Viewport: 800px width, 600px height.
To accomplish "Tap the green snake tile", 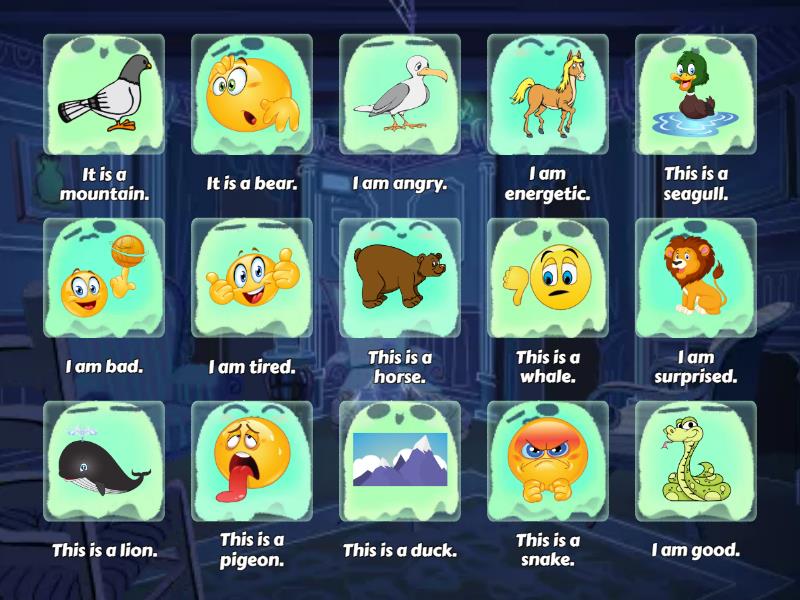I will pos(695,462).
